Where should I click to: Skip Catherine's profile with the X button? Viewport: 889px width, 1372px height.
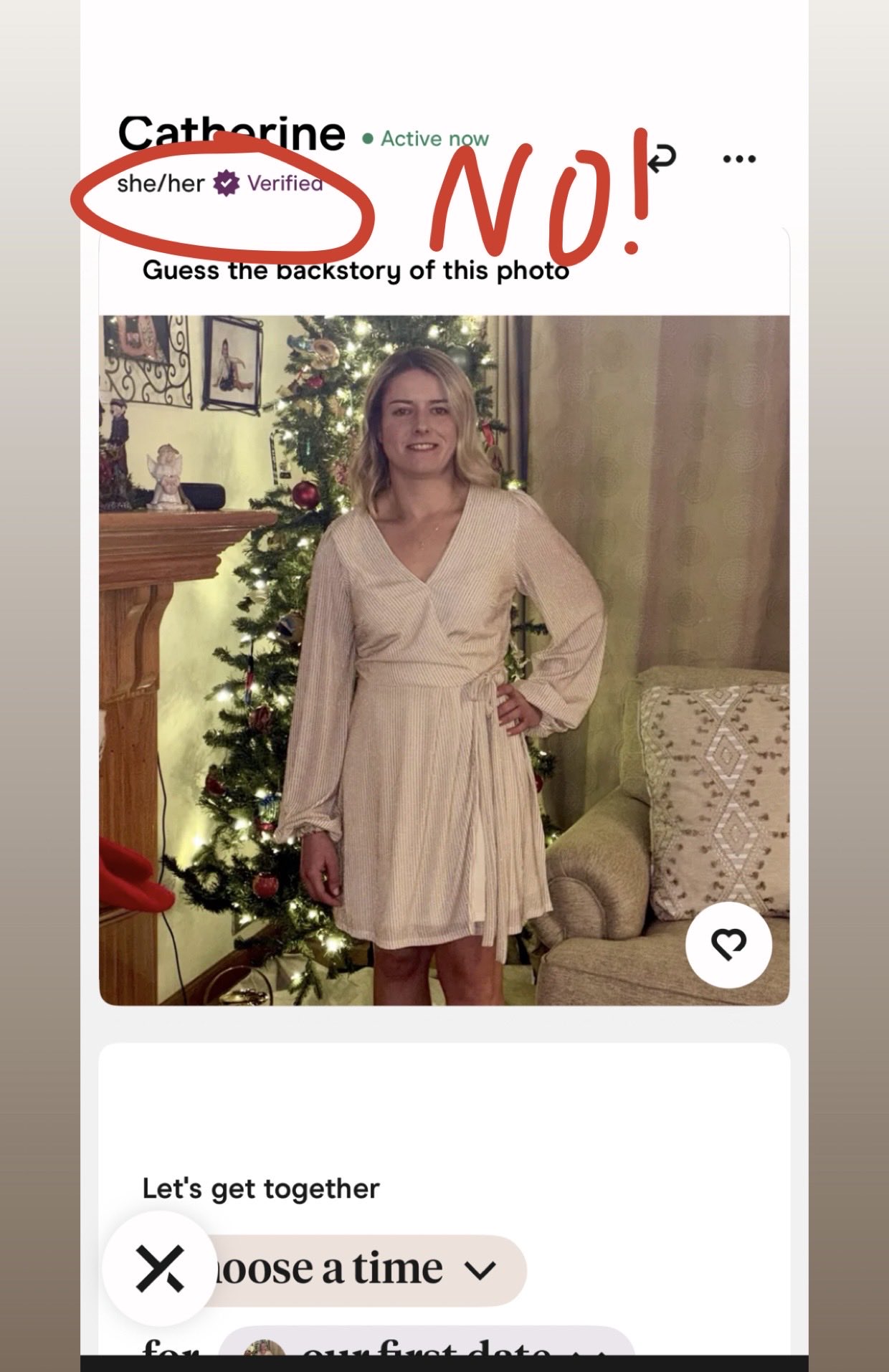159,1268
